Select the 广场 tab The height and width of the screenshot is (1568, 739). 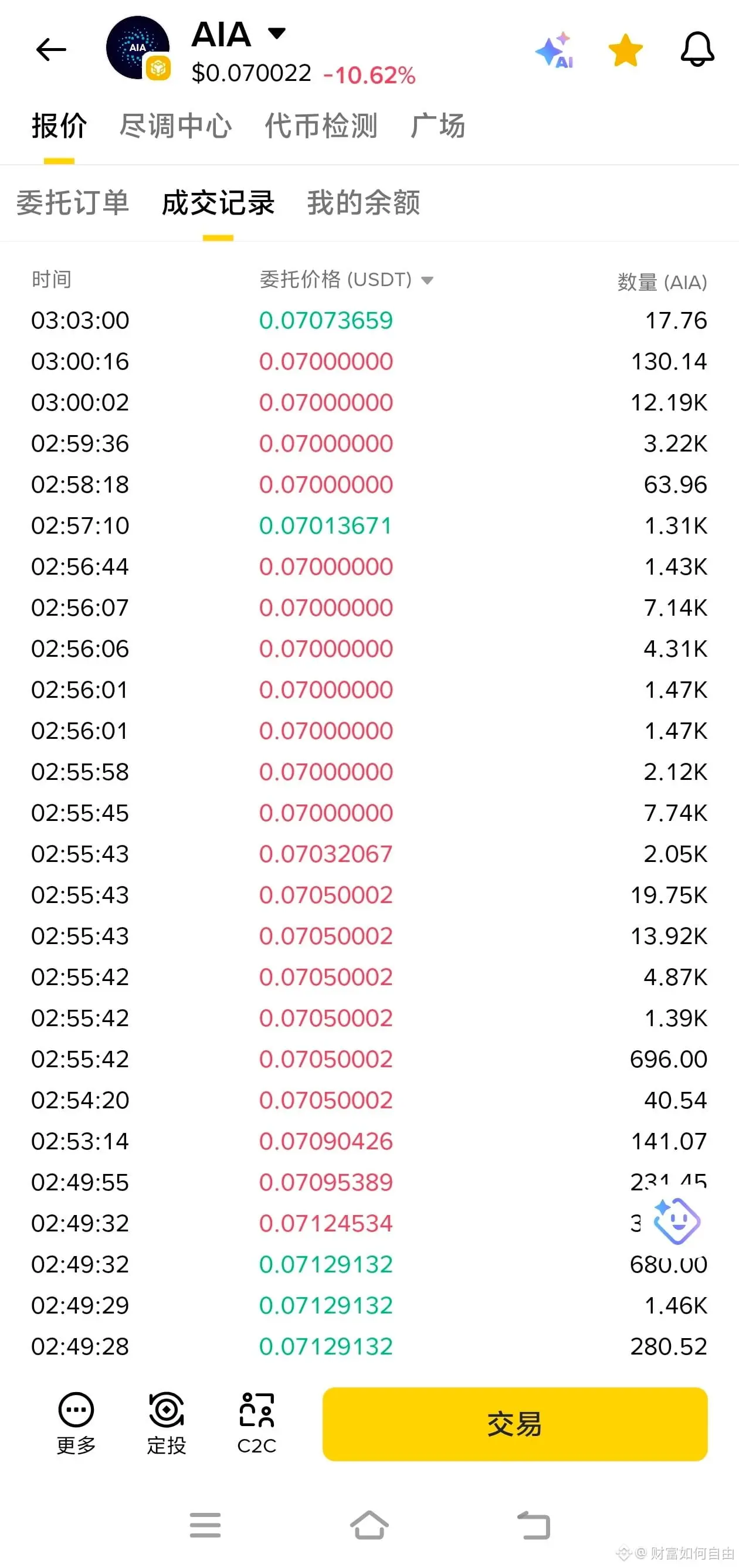(x=438, y=127)
